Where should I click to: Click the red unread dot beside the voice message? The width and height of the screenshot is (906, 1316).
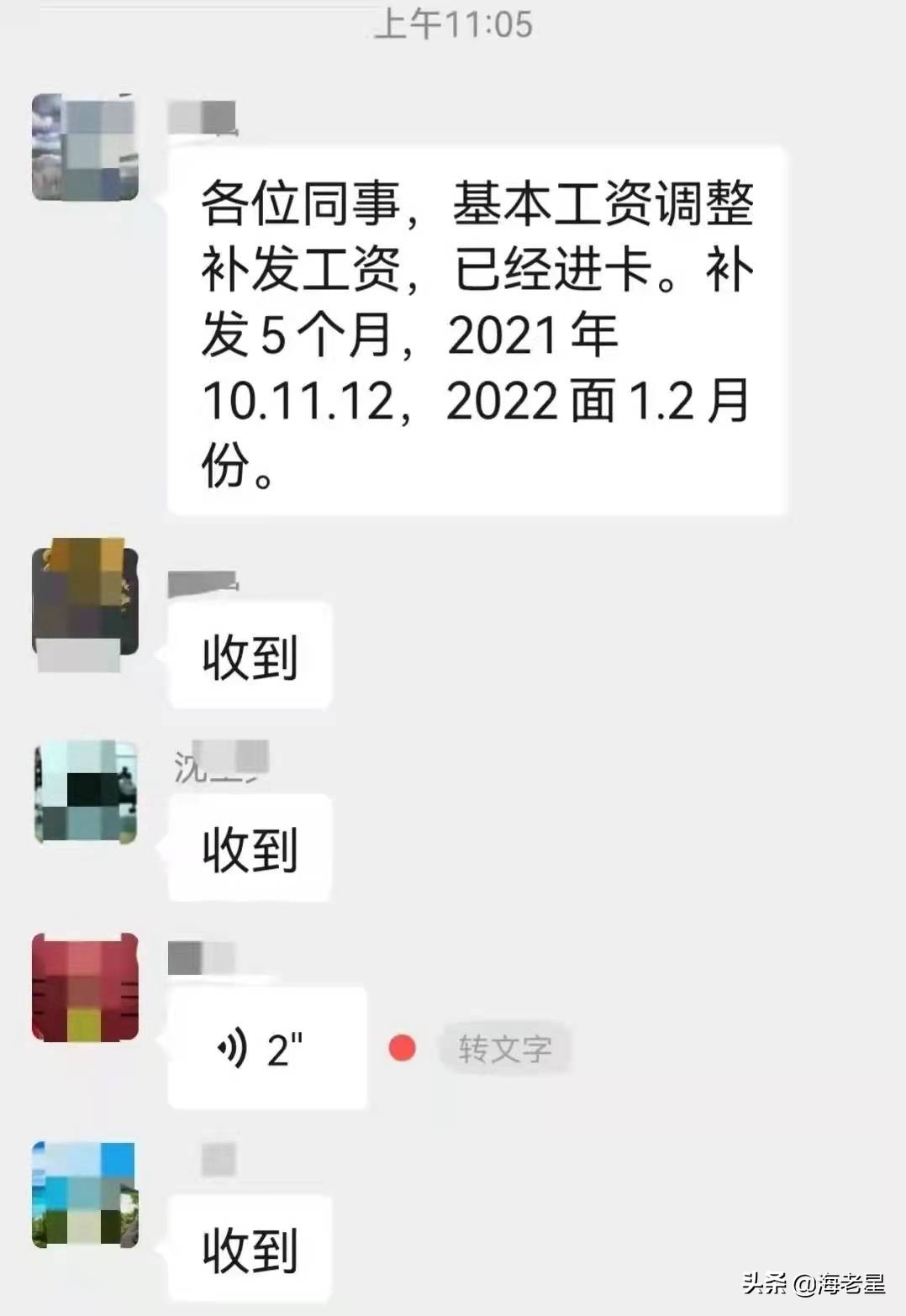(401, 1047)
